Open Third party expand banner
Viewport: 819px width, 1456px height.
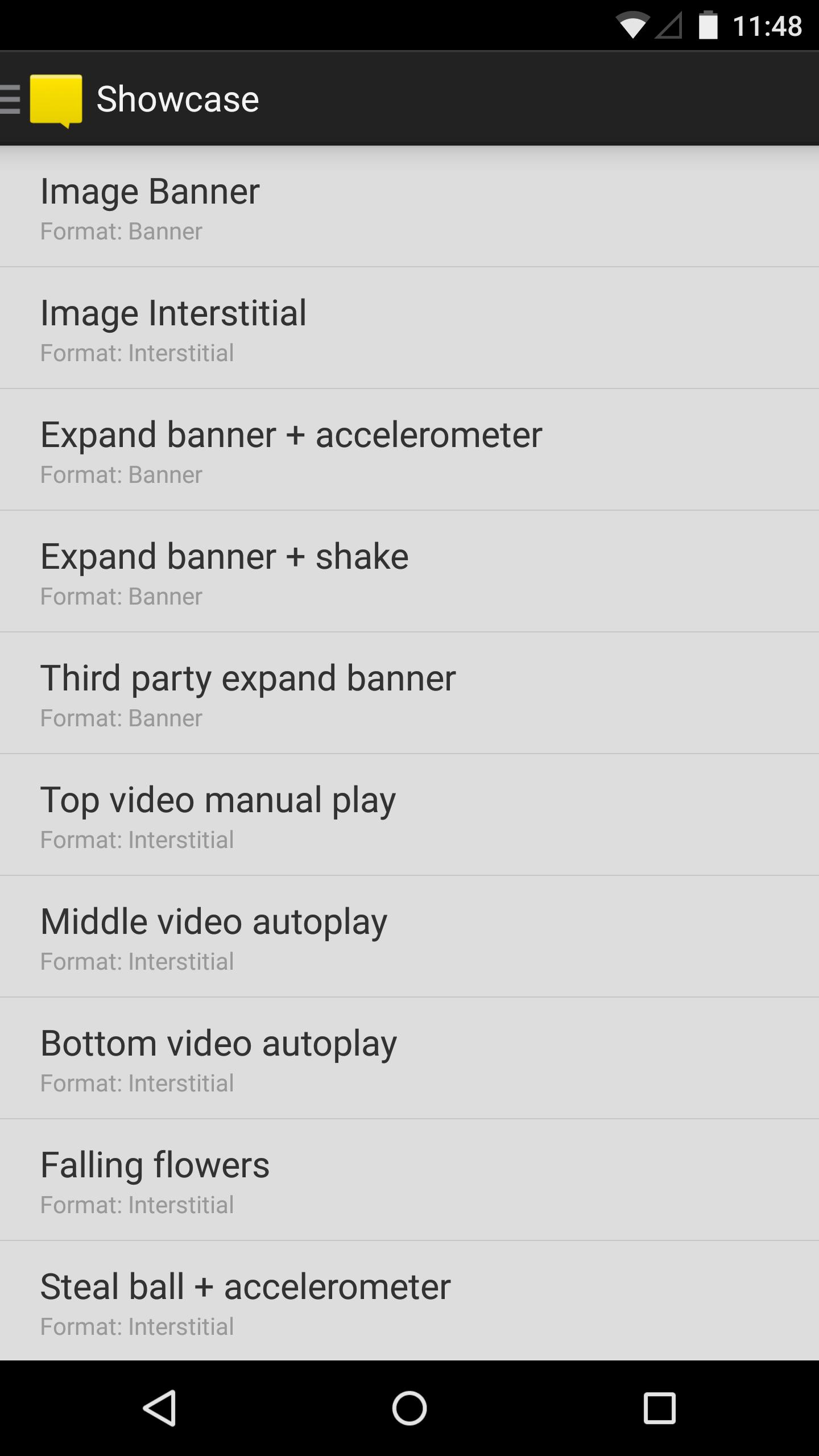409,694
